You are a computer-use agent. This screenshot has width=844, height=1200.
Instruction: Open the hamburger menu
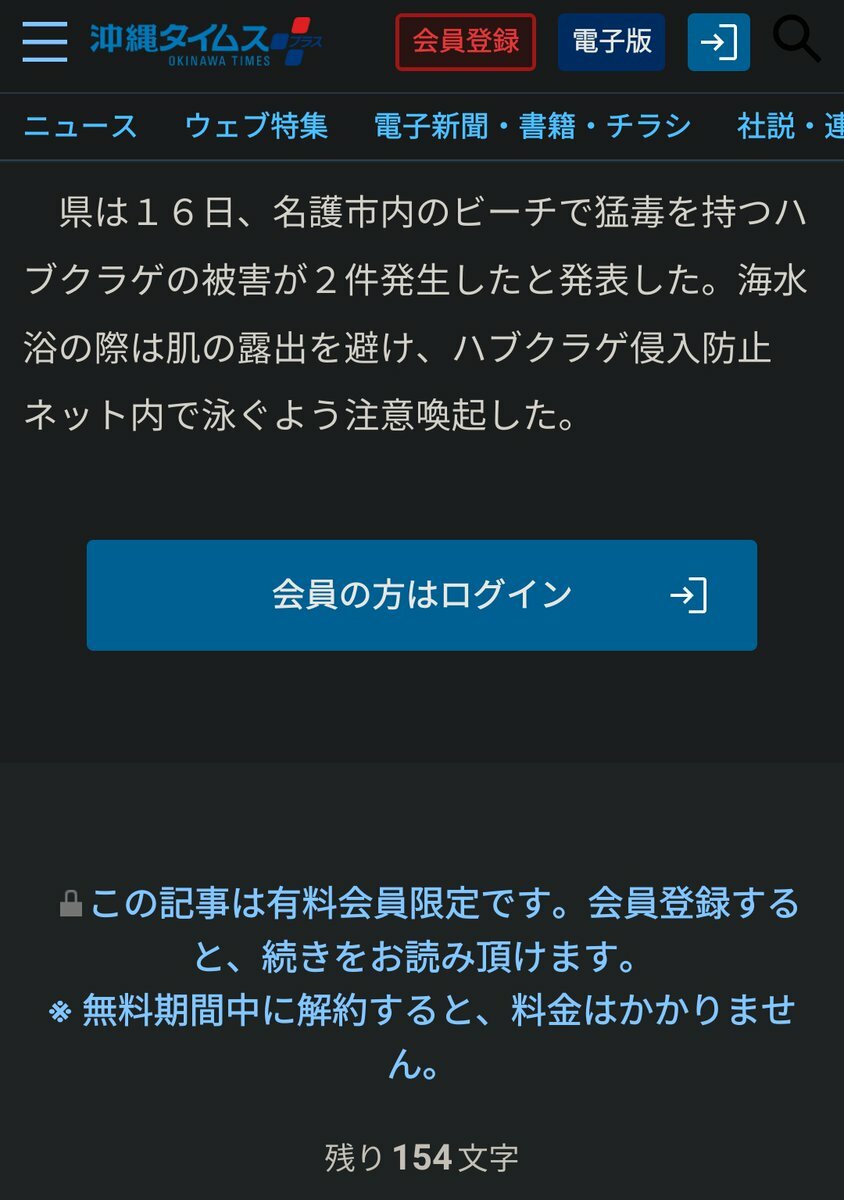[x=44, y=42]
